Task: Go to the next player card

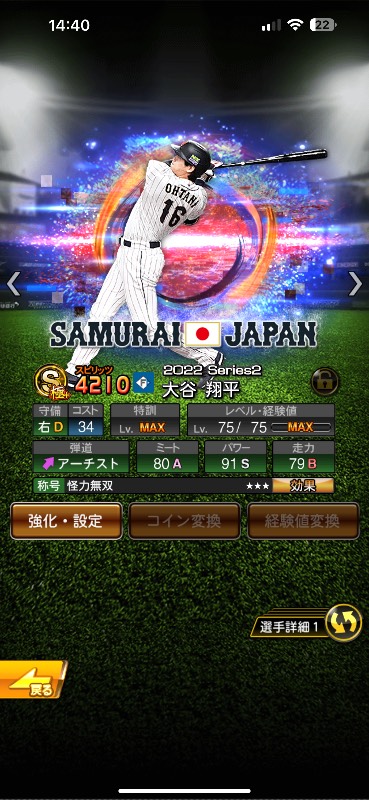Action: [x=355, y=284]
